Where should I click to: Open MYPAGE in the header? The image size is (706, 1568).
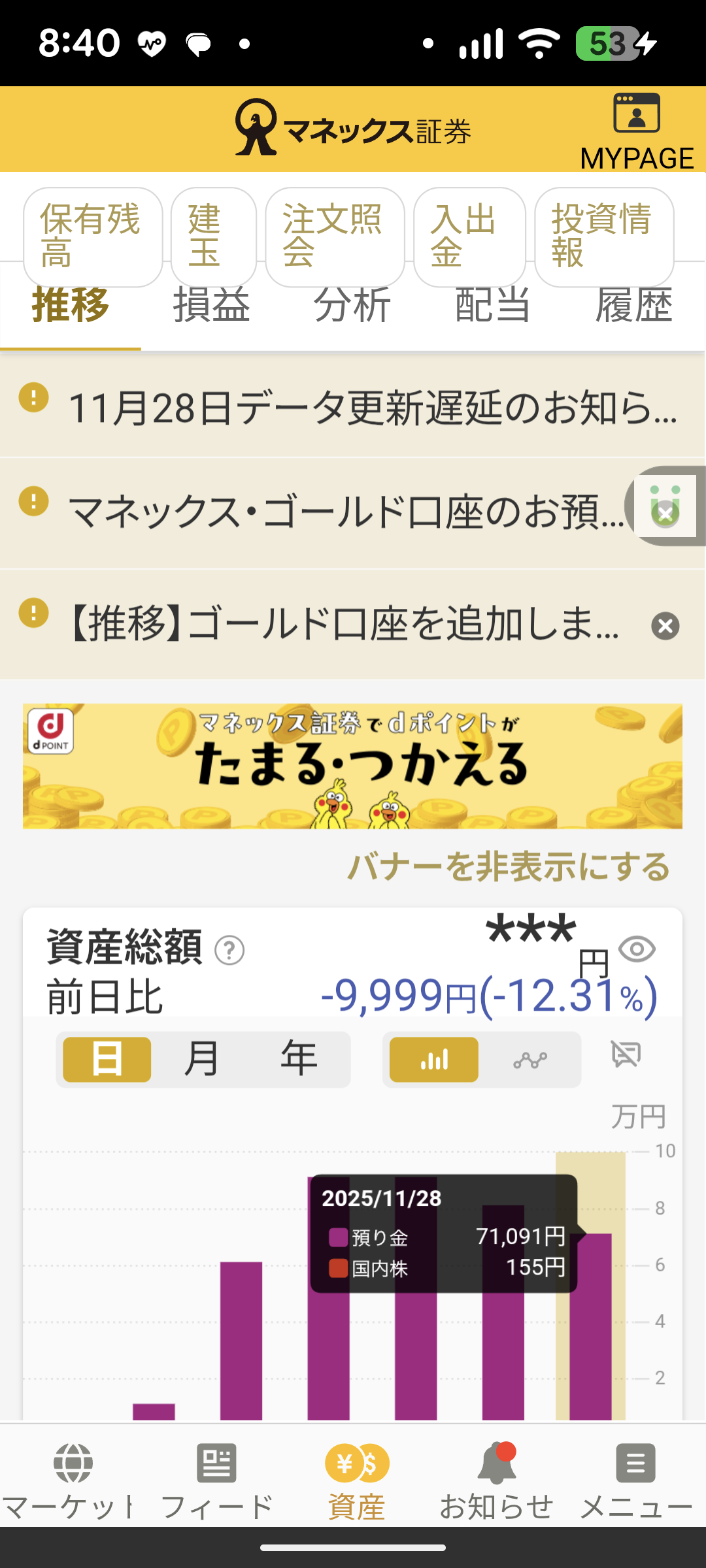tap(637, 131)
